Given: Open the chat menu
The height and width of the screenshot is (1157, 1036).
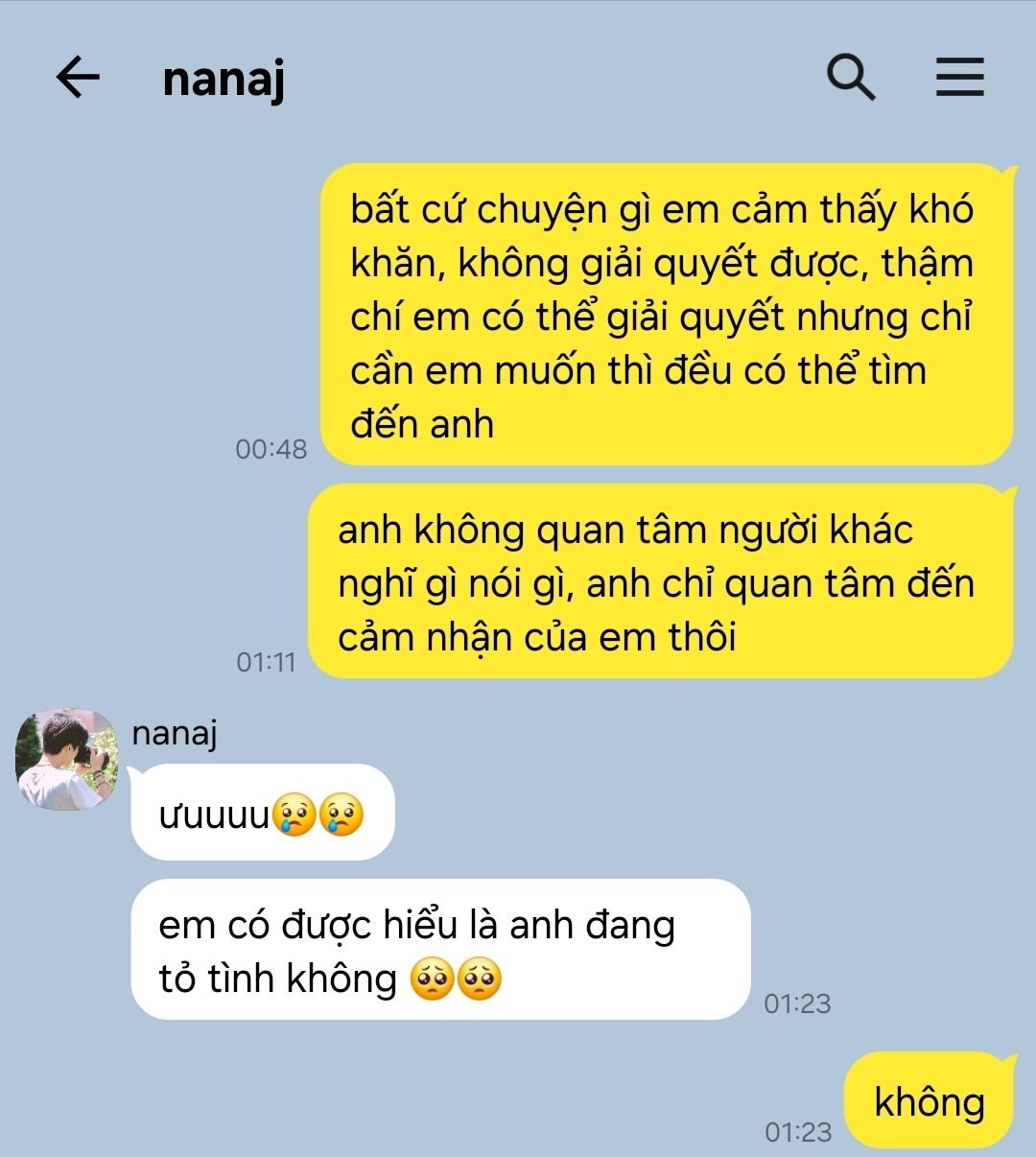Looking at the screenshot, I should coord(959,77).
